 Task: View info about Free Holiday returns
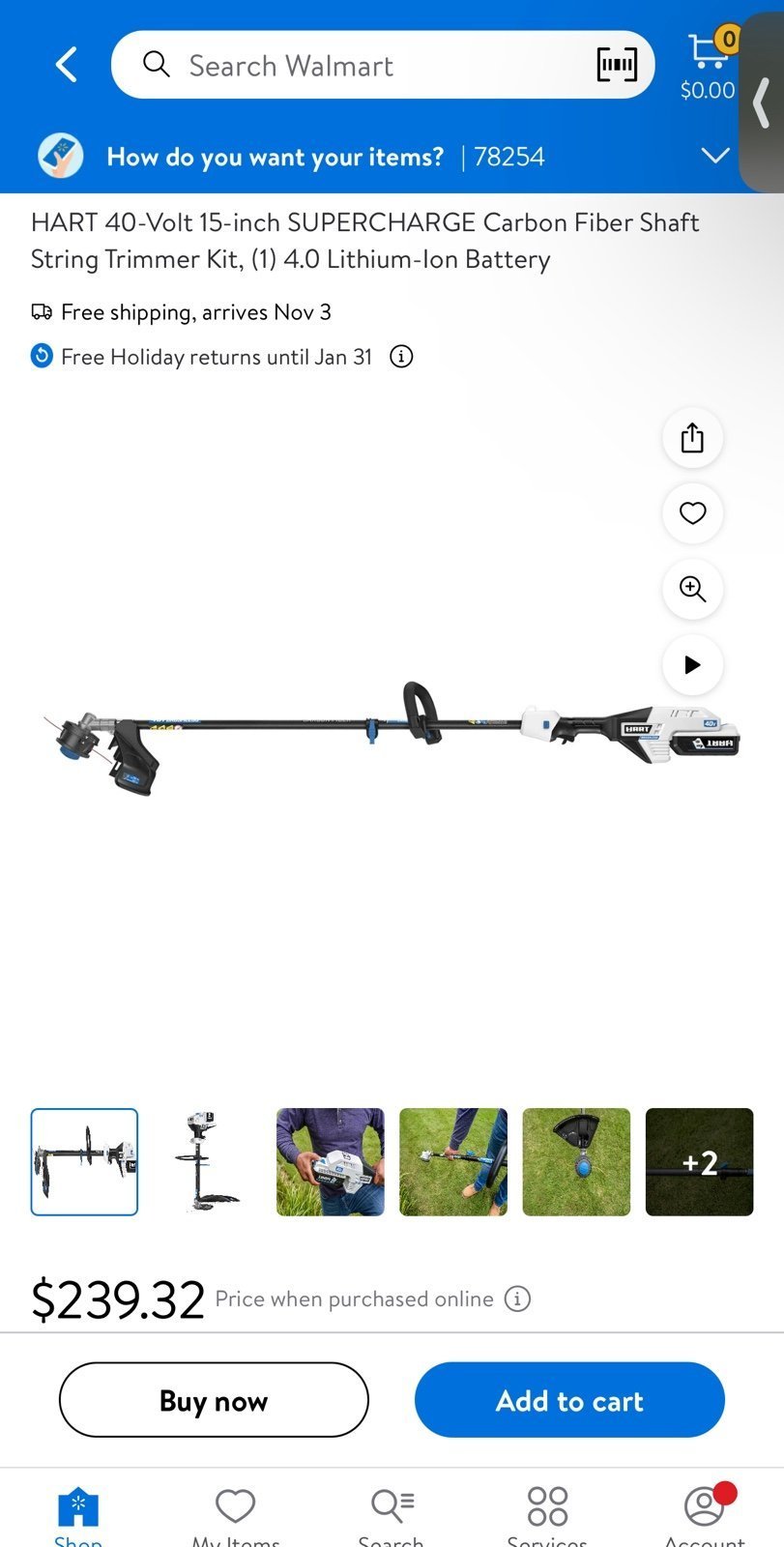[401, 357]
